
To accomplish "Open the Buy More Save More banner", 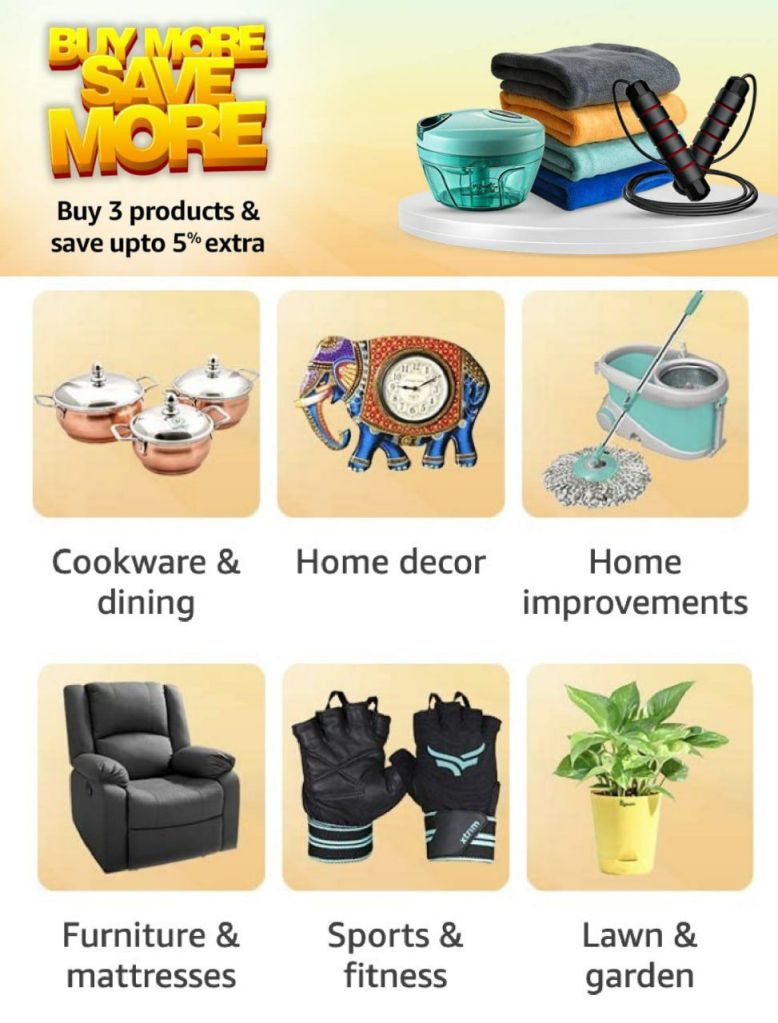I will click(x=389, y=138).
